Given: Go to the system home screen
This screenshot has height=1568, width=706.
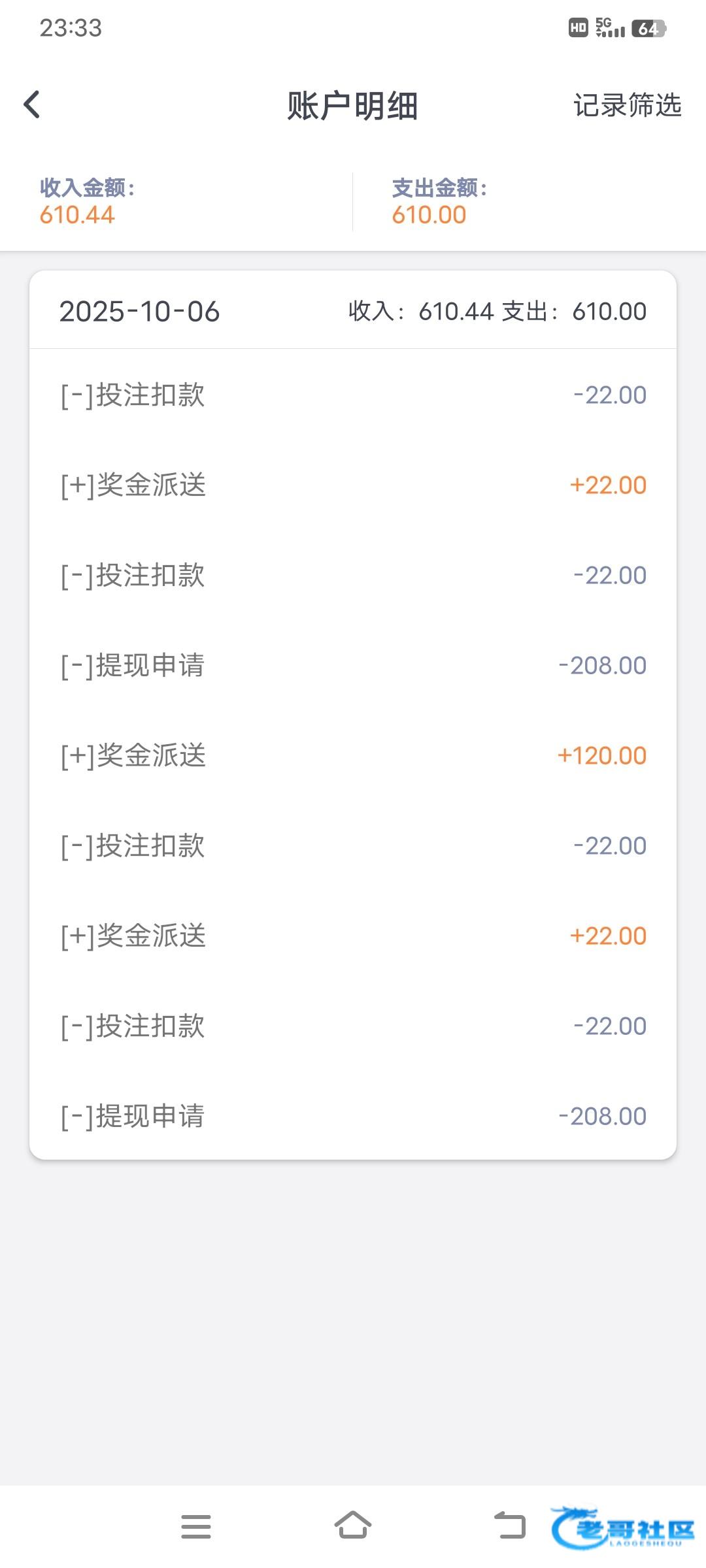Looking at the screenshot, I should 353,1525.
